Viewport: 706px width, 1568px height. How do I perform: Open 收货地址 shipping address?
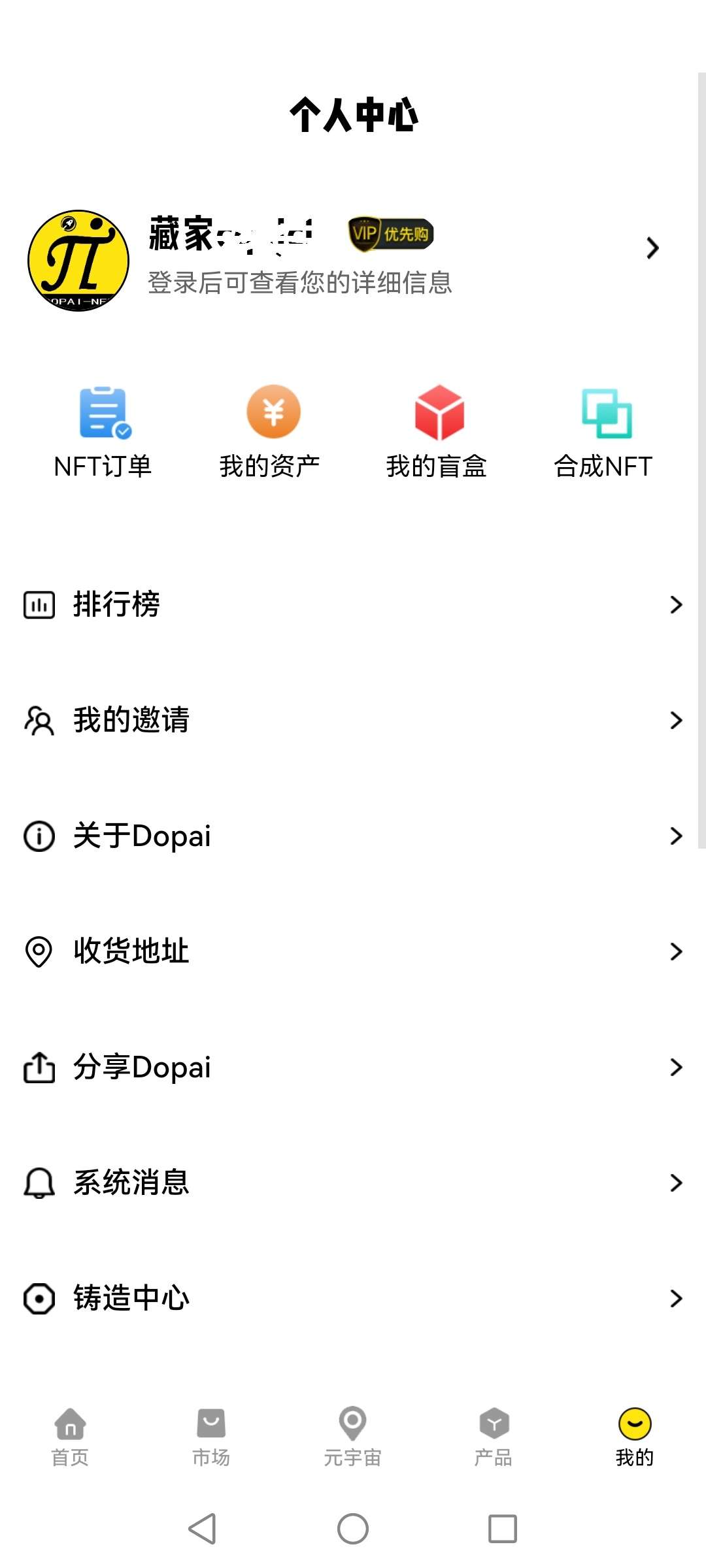[353, 951]
